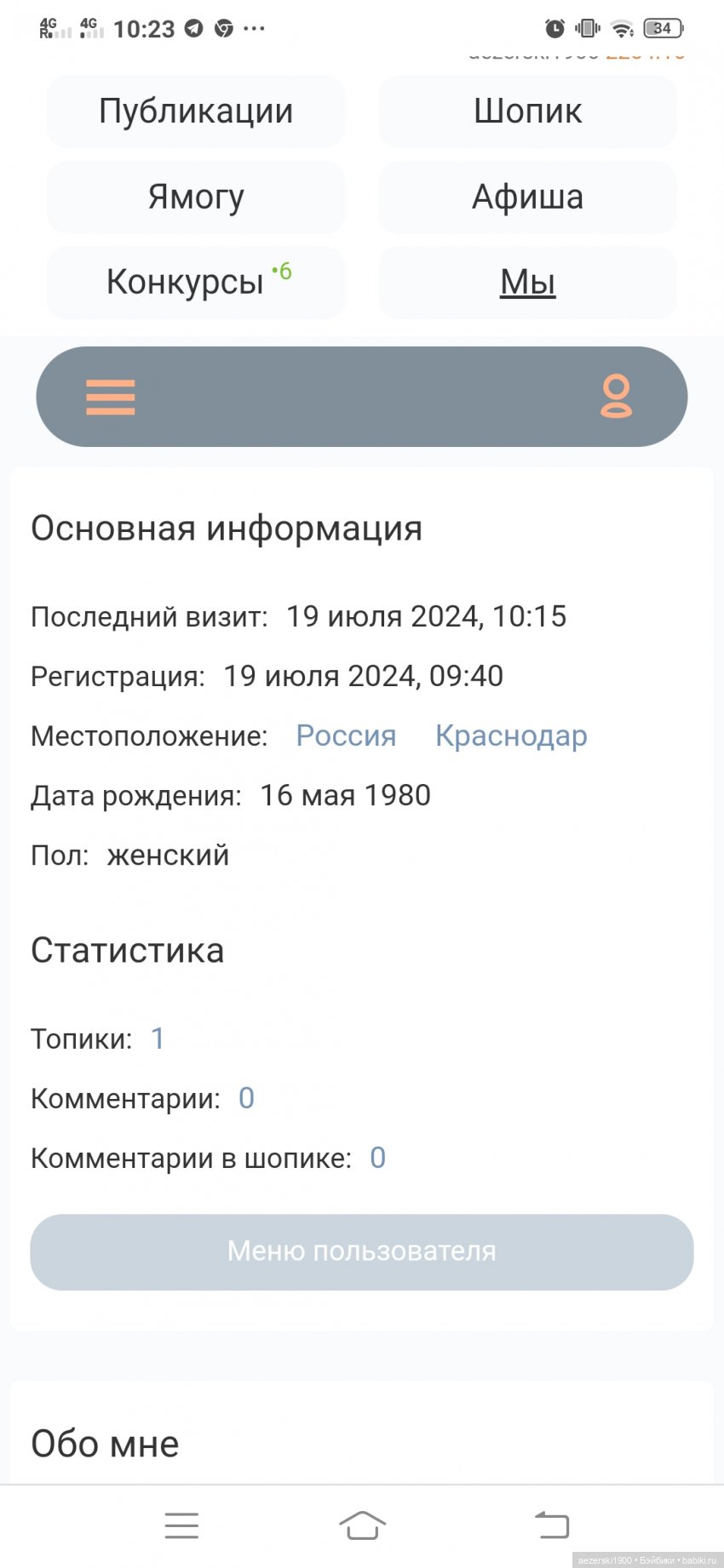The height and width of the screenshot is (1568, 724).
Task: Open the Комментарии в шопике count link
Action: 377,1158
